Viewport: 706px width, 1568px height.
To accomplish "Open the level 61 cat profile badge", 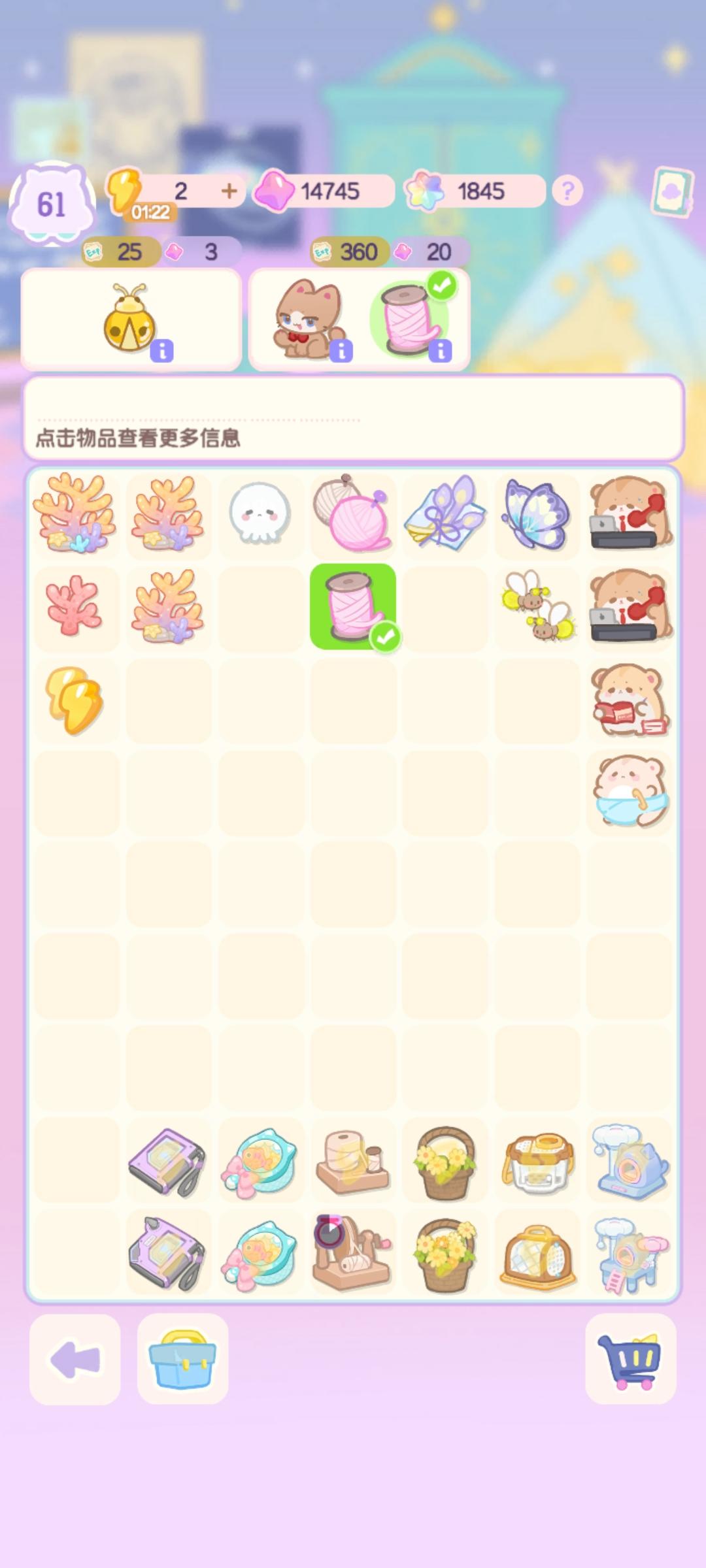I will 54,203.
